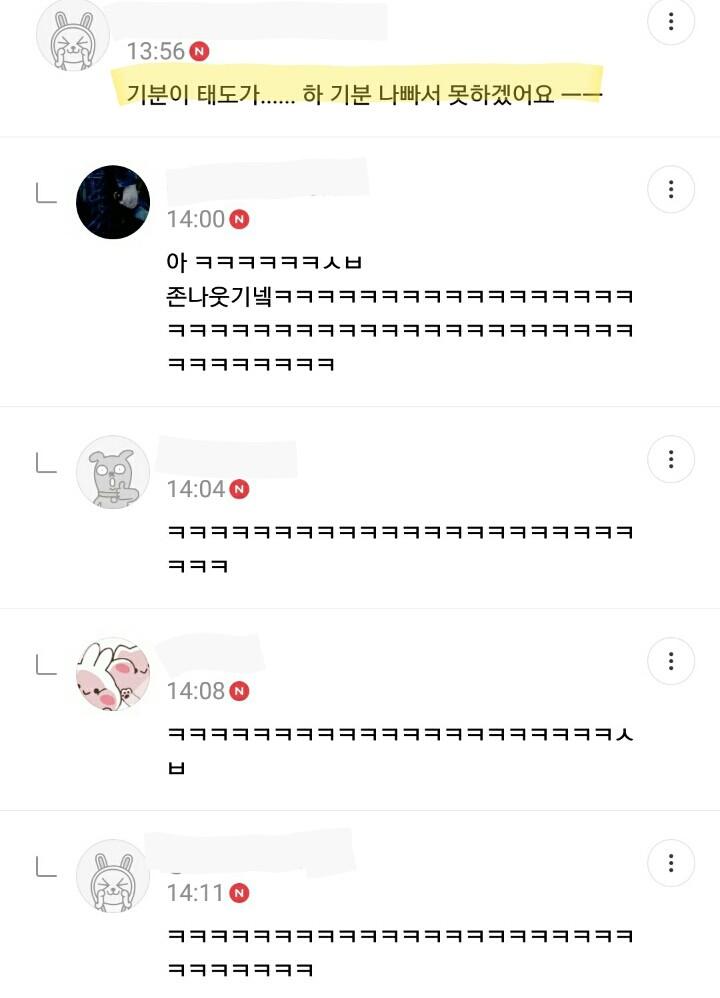The height and width of the screenshot is (998, 720).
Task: Open the overflow menu on the 13:56 comment
Action: 671,21
